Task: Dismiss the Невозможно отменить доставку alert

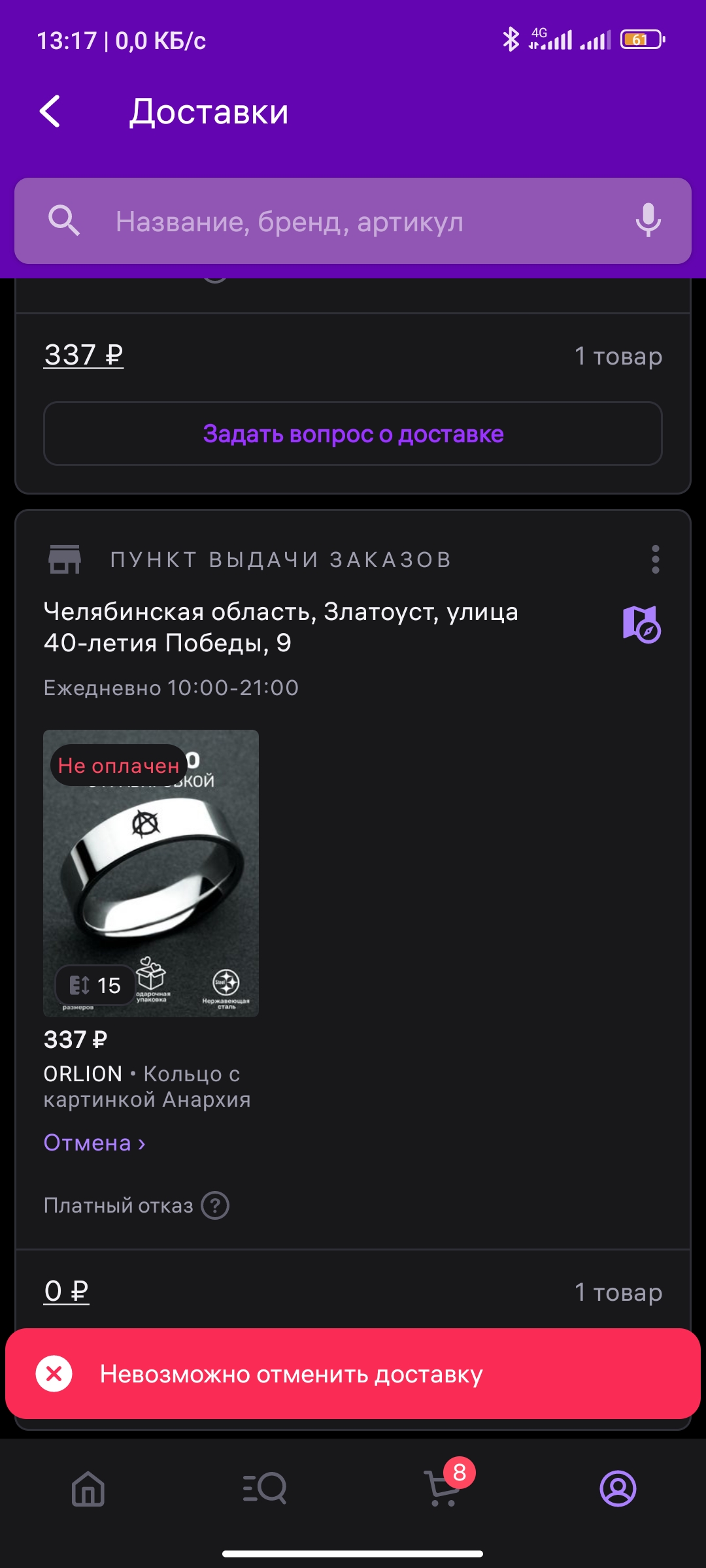Action: [54, 1374]
